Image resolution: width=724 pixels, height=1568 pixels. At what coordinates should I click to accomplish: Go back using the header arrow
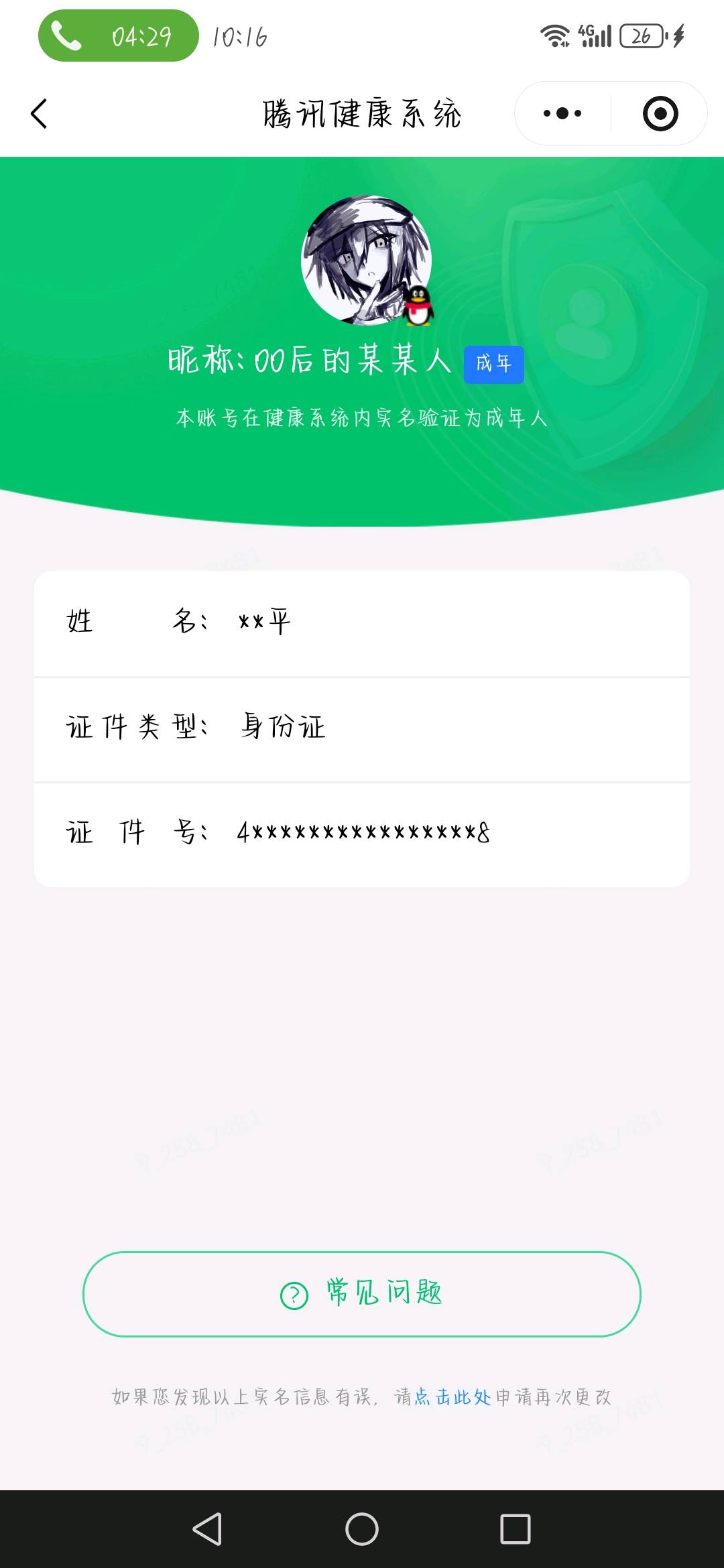coord(39,113)
